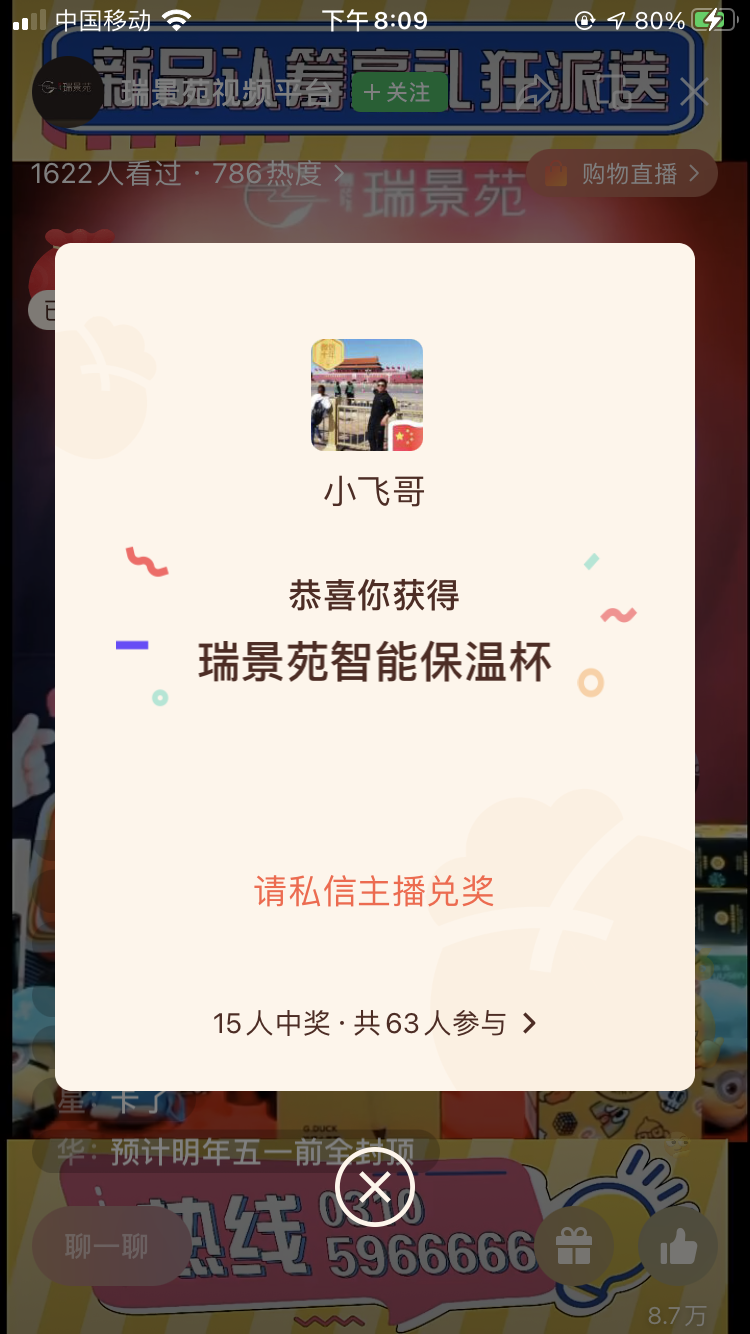Close the live stream with the top X
The height and width of the screenshot is (1334, 750).
tap(694, 92)
